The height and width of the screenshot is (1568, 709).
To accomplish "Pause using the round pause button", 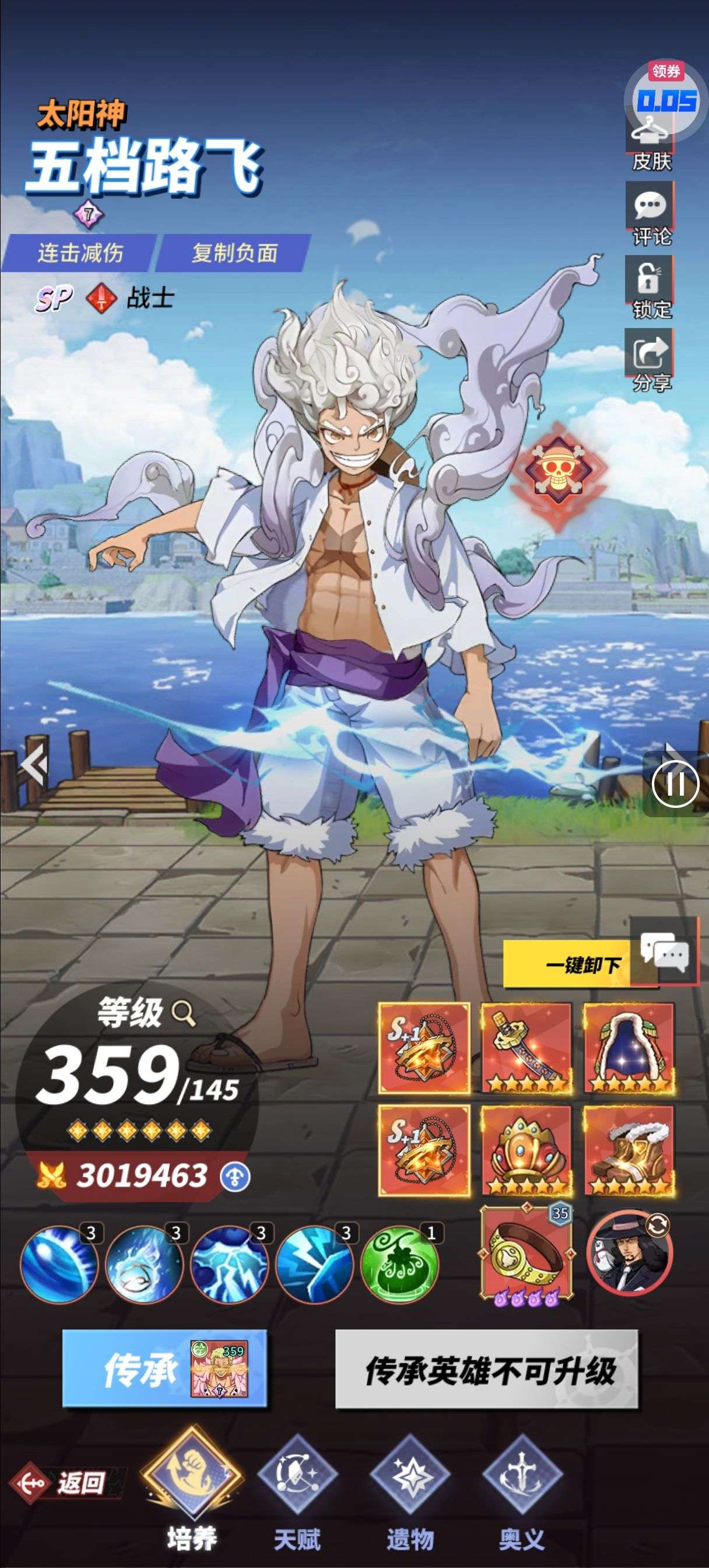I will pyautogui.click(x=676, y=784).
